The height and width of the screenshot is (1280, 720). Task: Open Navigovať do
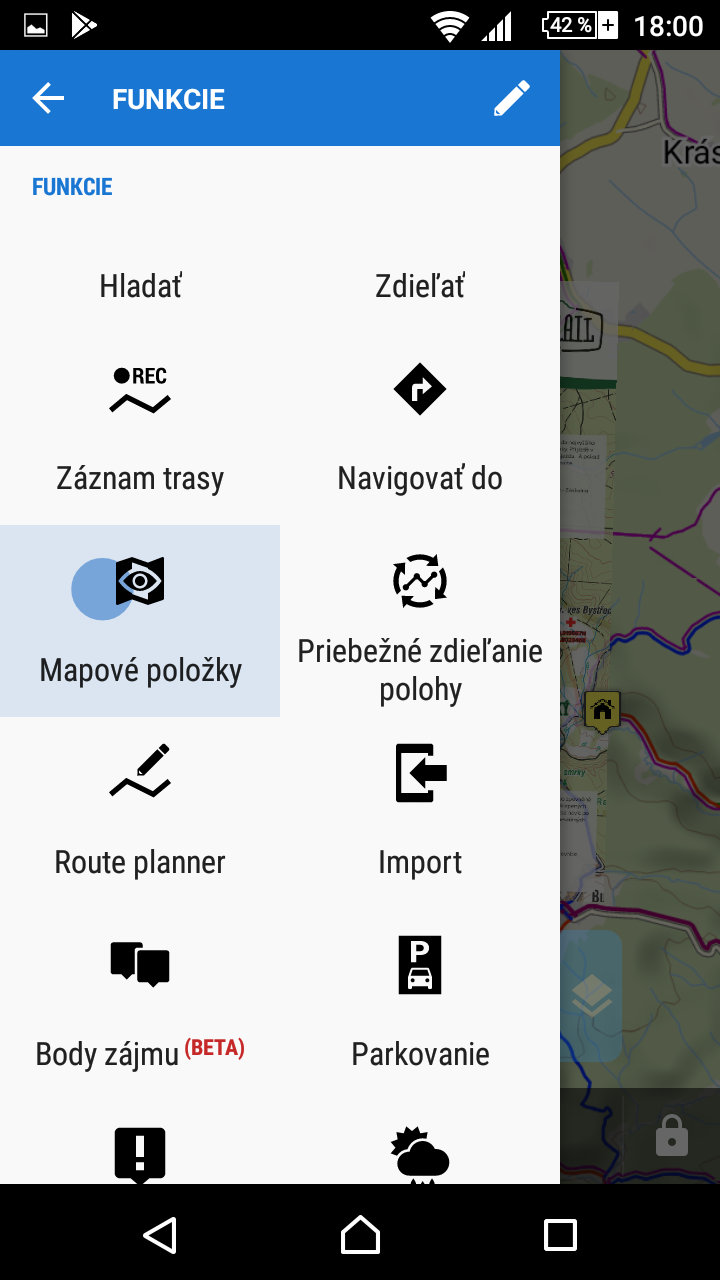pos(420,430)
